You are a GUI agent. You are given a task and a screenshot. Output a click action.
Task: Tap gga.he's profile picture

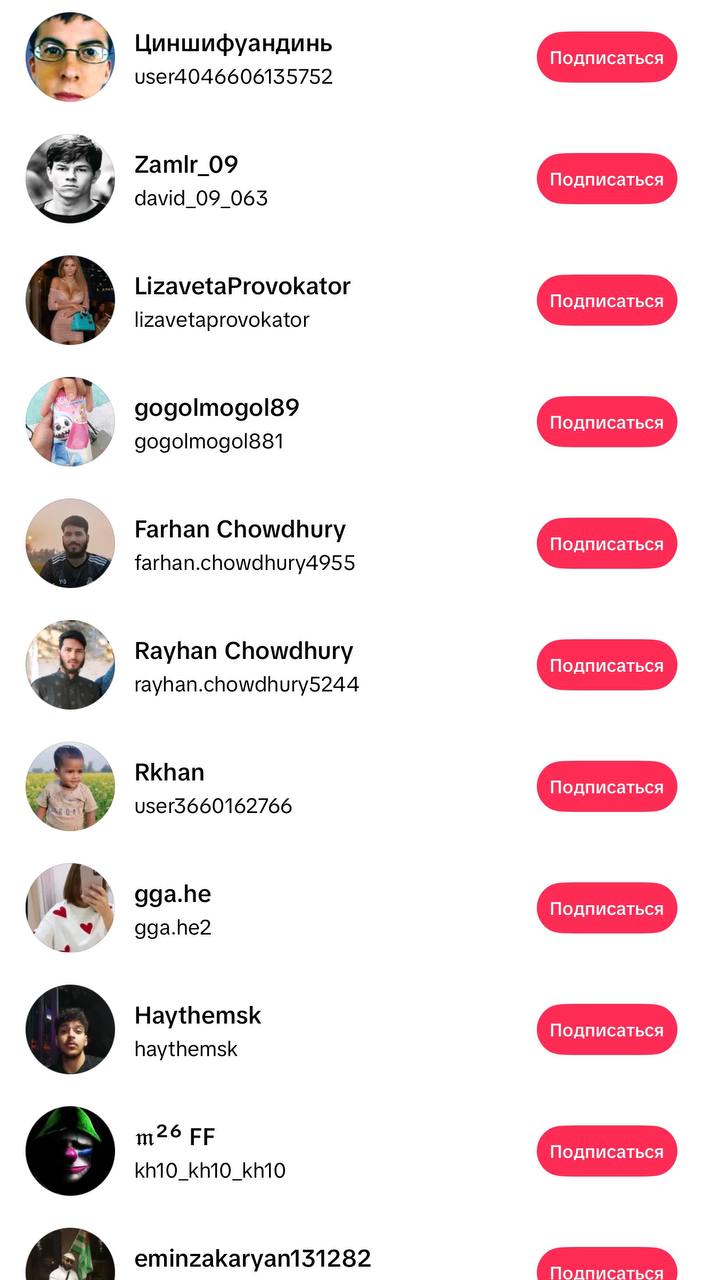(x=70, y=908)
